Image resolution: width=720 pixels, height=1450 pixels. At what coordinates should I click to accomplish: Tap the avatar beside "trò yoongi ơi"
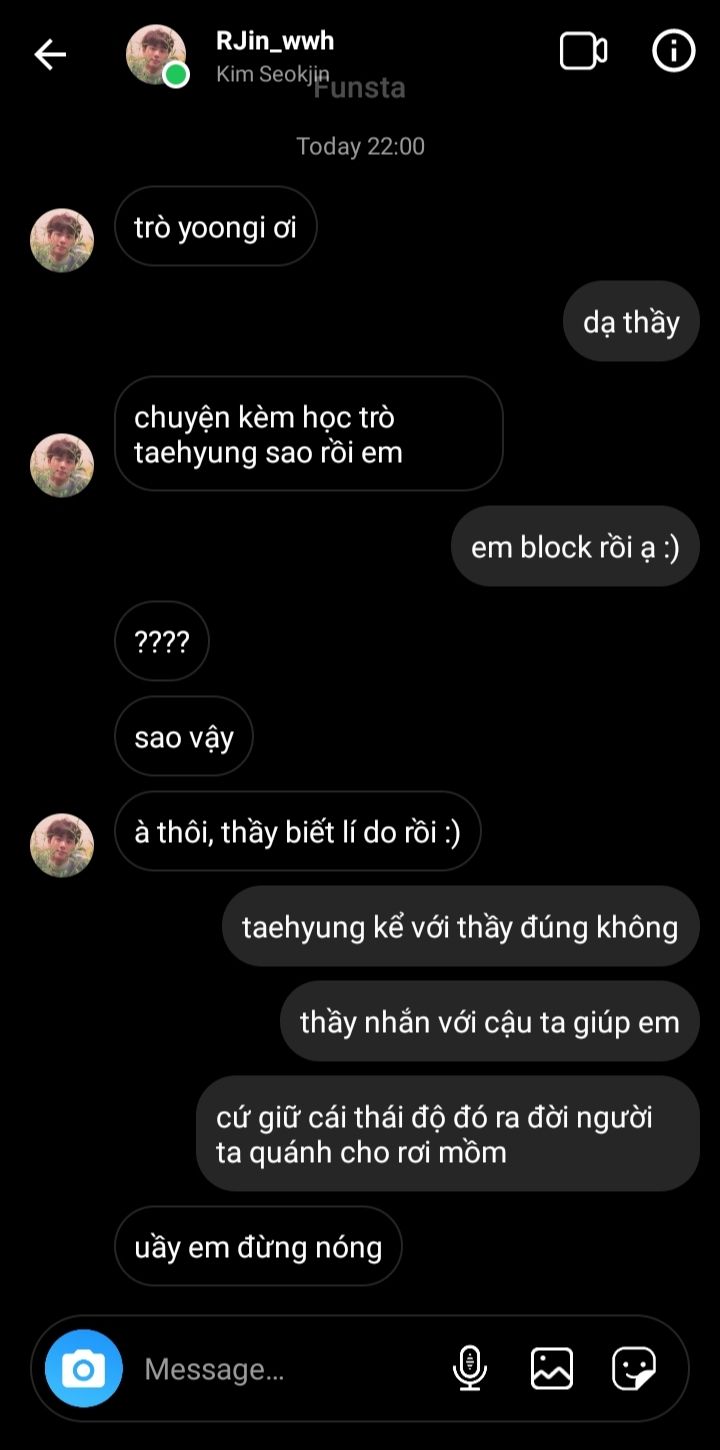[x=62, y=240]
